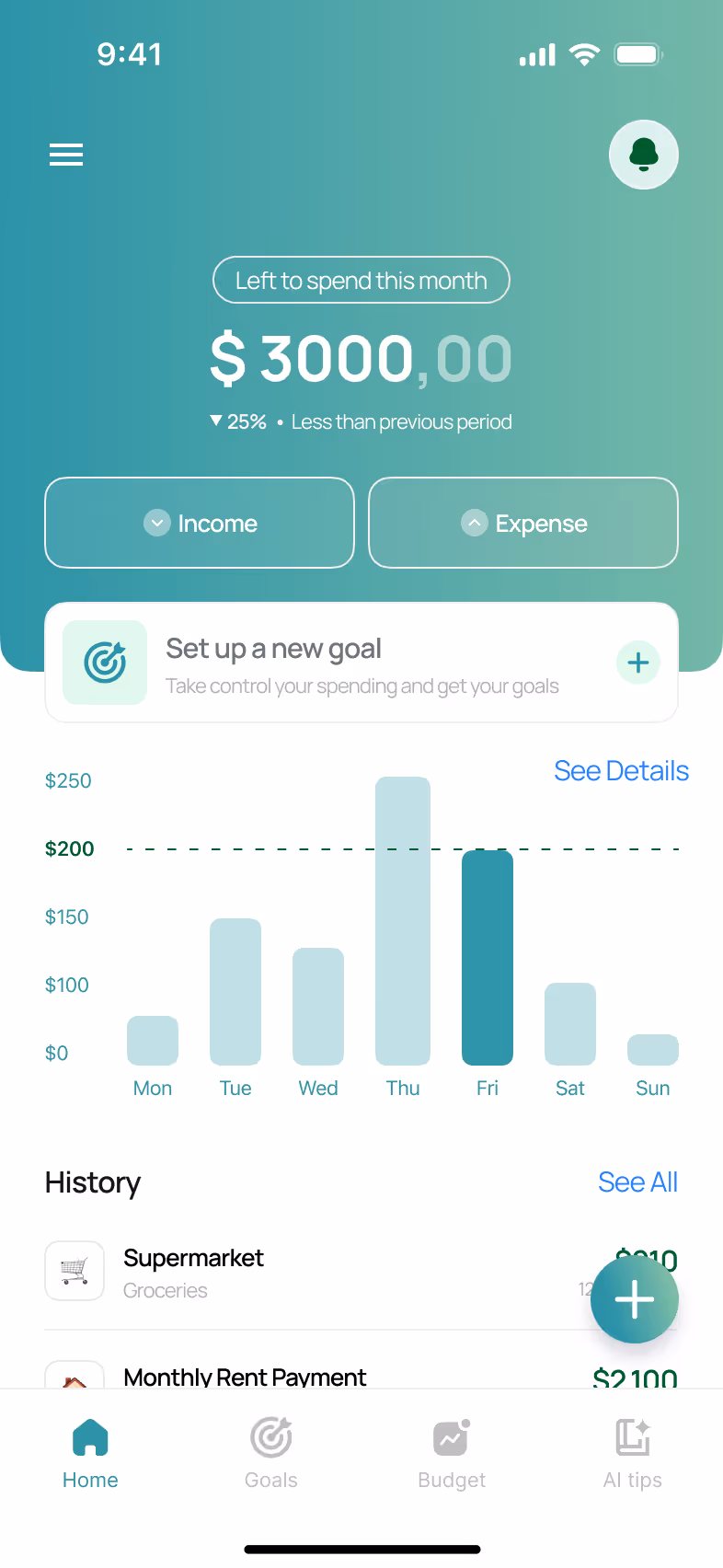
Task: Open the hamburger menu
Action: [66, 155]
